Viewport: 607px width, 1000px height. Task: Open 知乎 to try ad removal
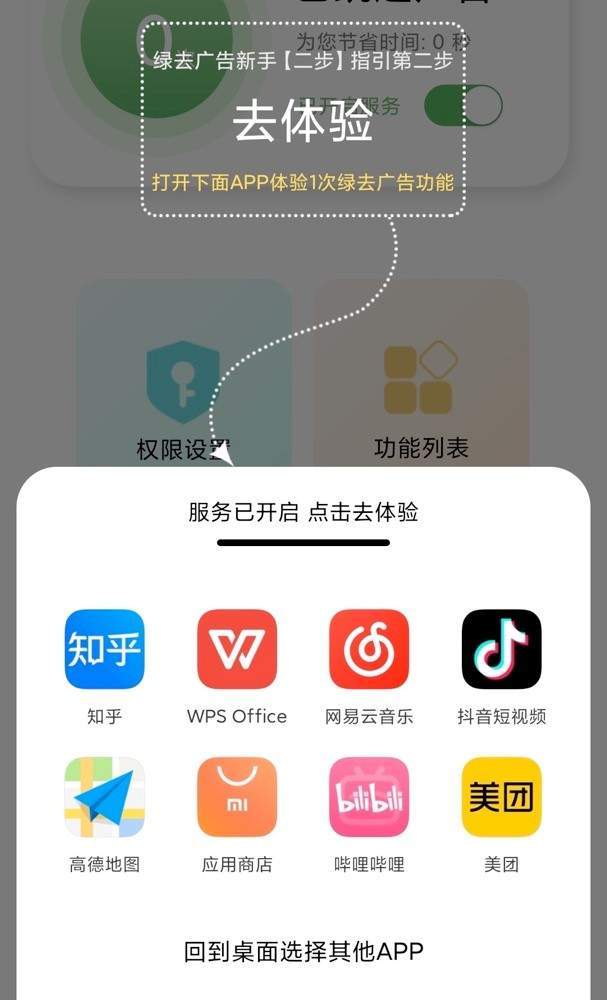click(x=104, y=650)
